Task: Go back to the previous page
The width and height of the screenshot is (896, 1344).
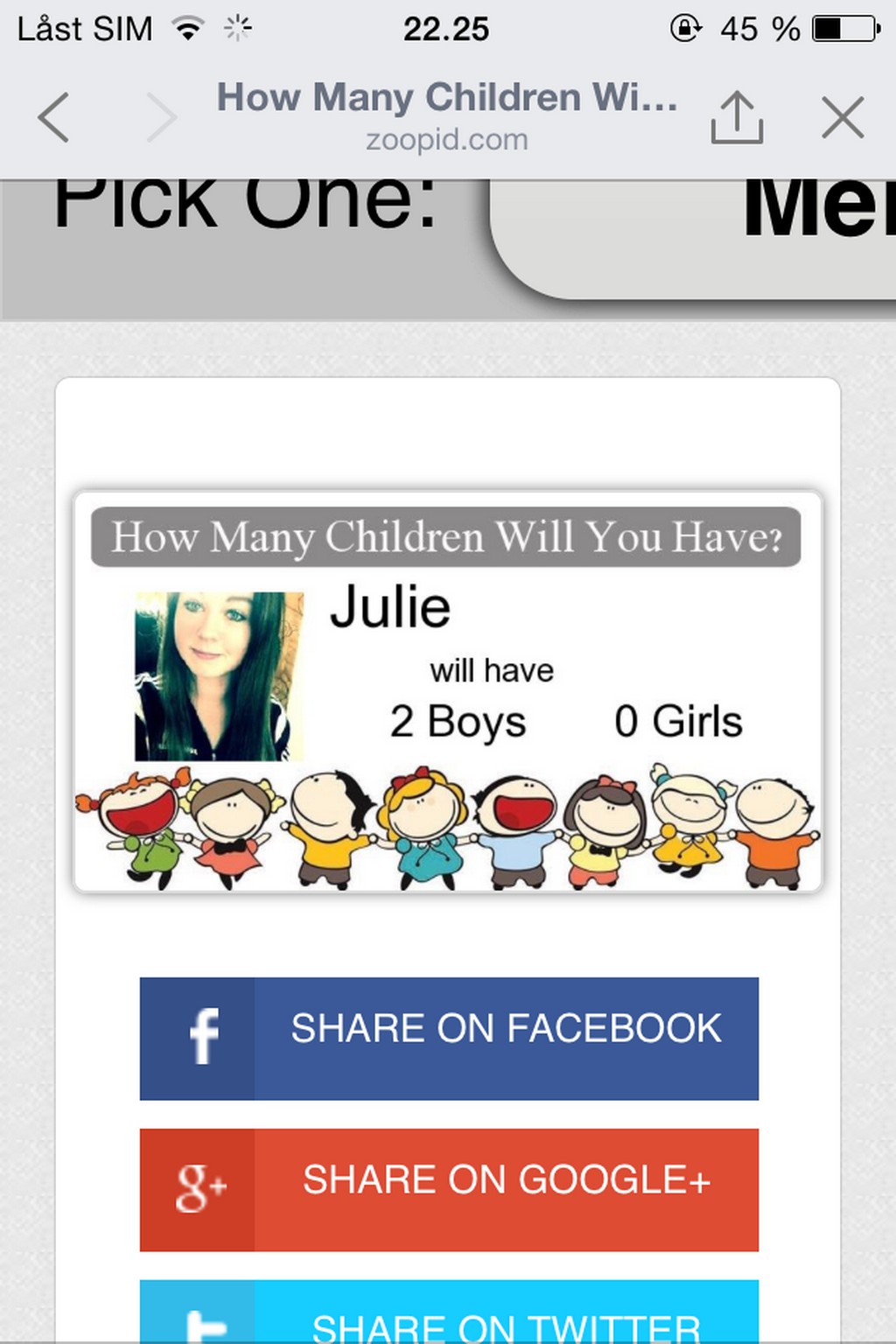Action: [54, 117]
